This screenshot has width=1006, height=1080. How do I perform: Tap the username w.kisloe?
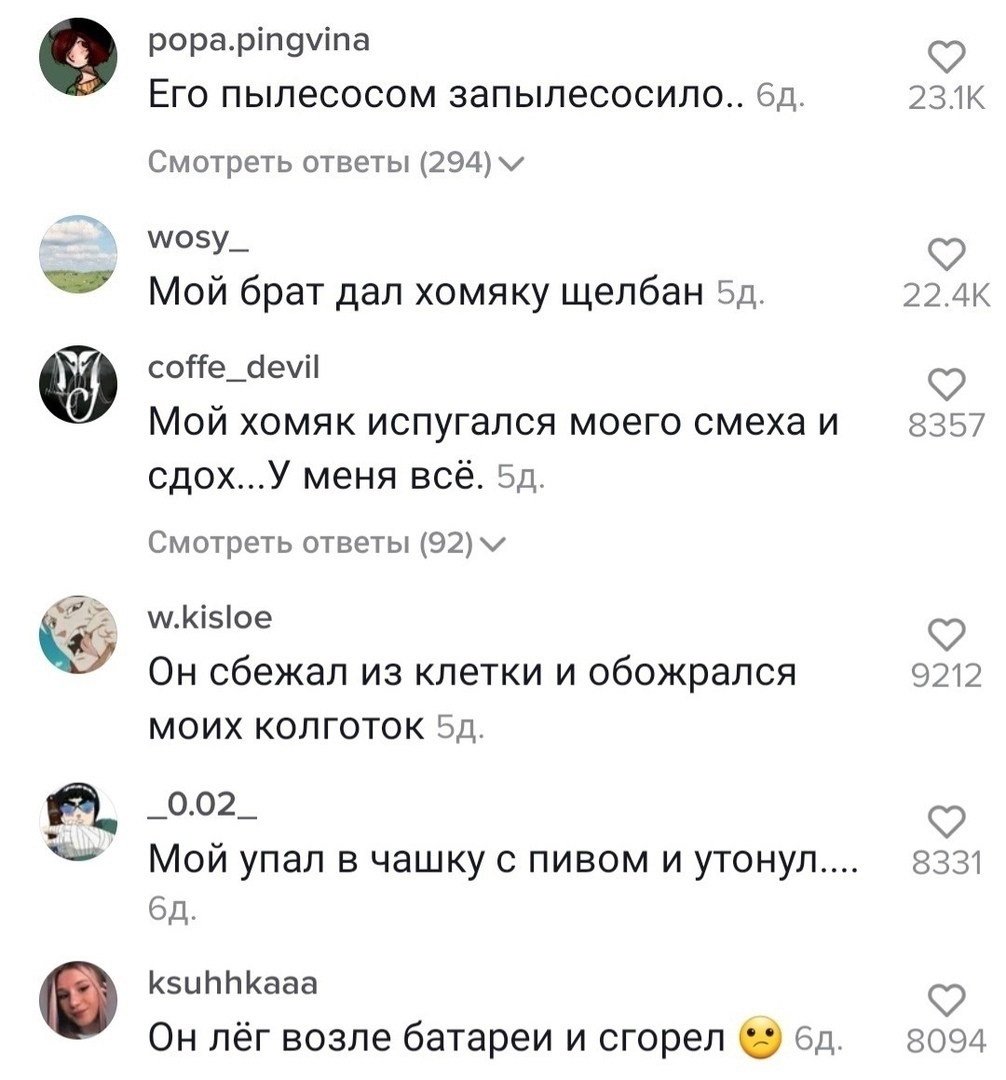tap(209, 618)
